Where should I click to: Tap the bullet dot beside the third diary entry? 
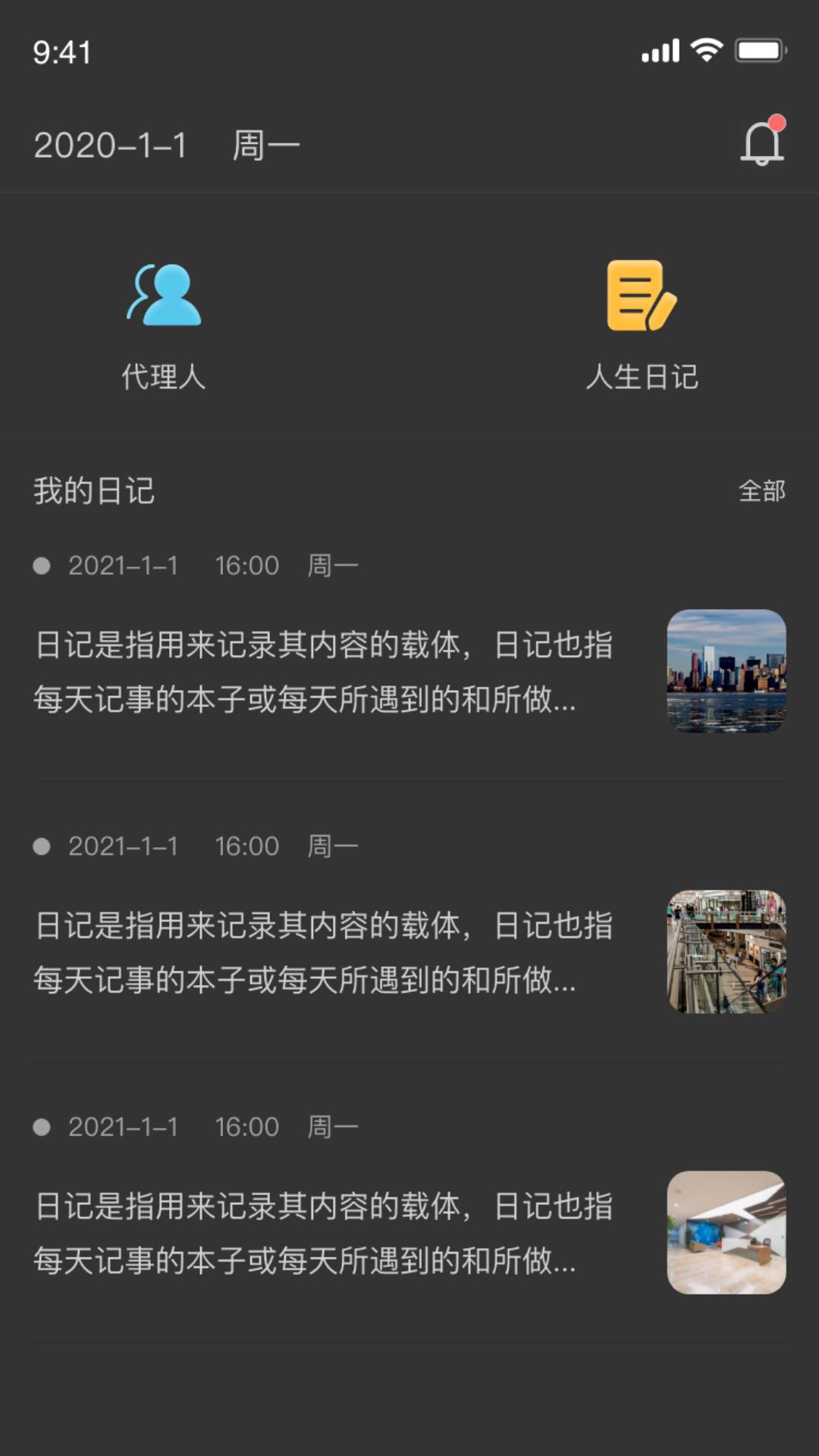tap(42, 1126)
